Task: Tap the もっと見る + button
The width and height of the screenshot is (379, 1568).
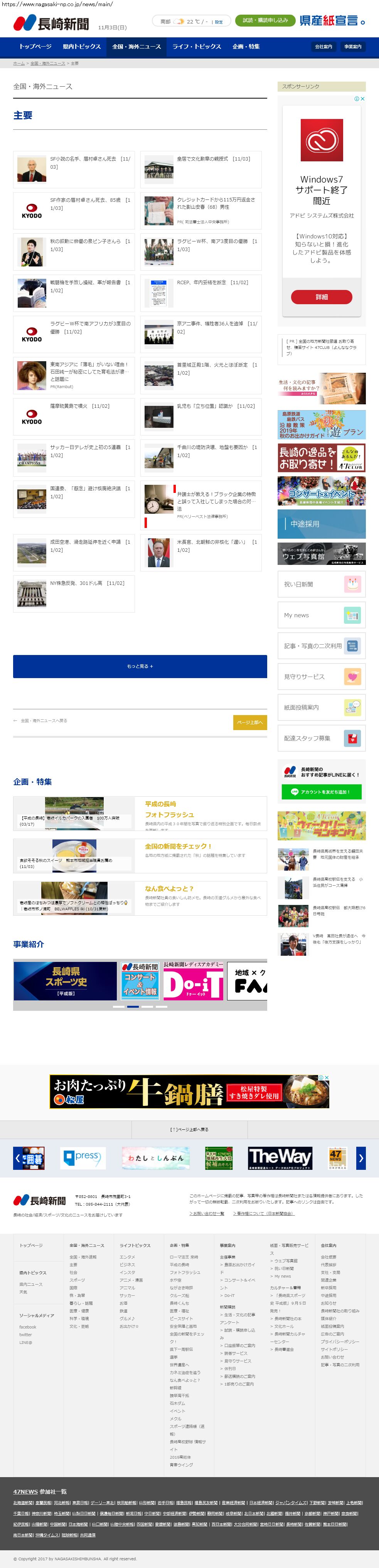Action: (140, 666)
